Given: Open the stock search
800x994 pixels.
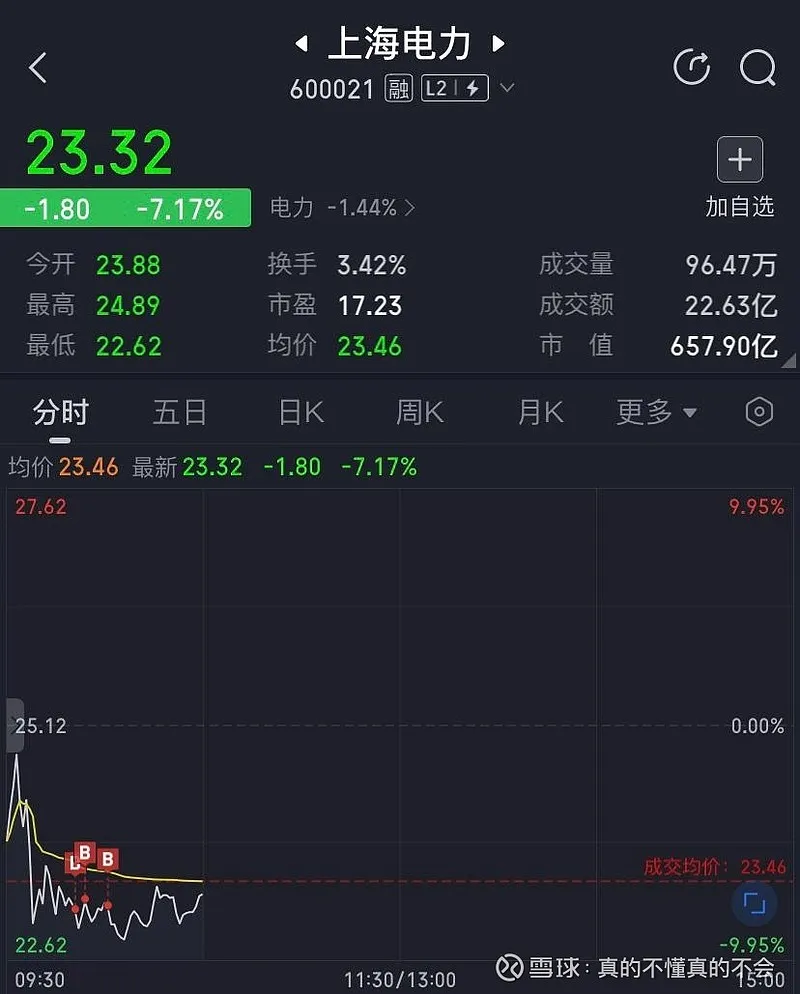Looking at the screenshot, I should pyautogui.click(x=757, y=68).
